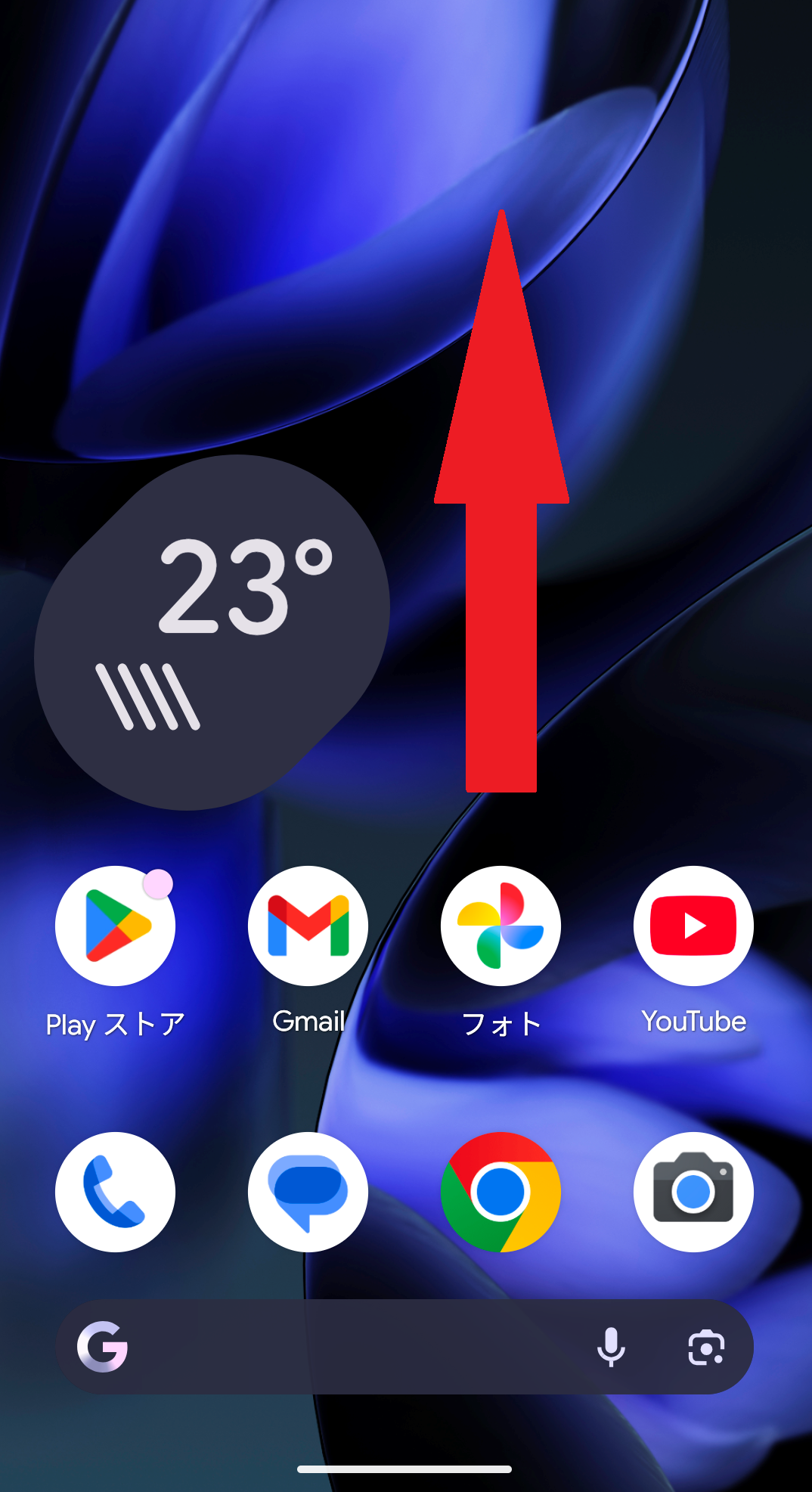Open the Phone dialer app

pos(115,1192)
